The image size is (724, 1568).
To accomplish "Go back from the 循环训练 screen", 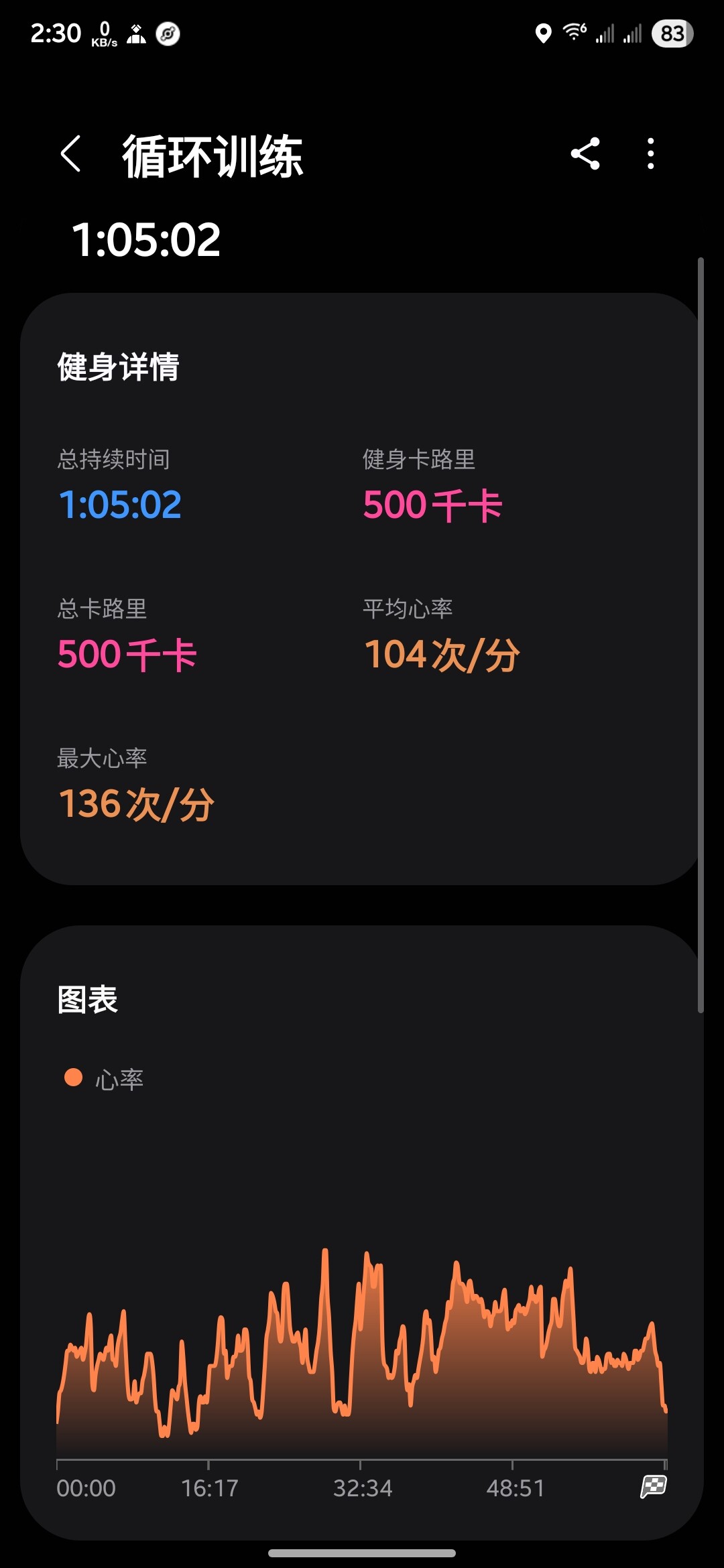I will coord(71,154).
